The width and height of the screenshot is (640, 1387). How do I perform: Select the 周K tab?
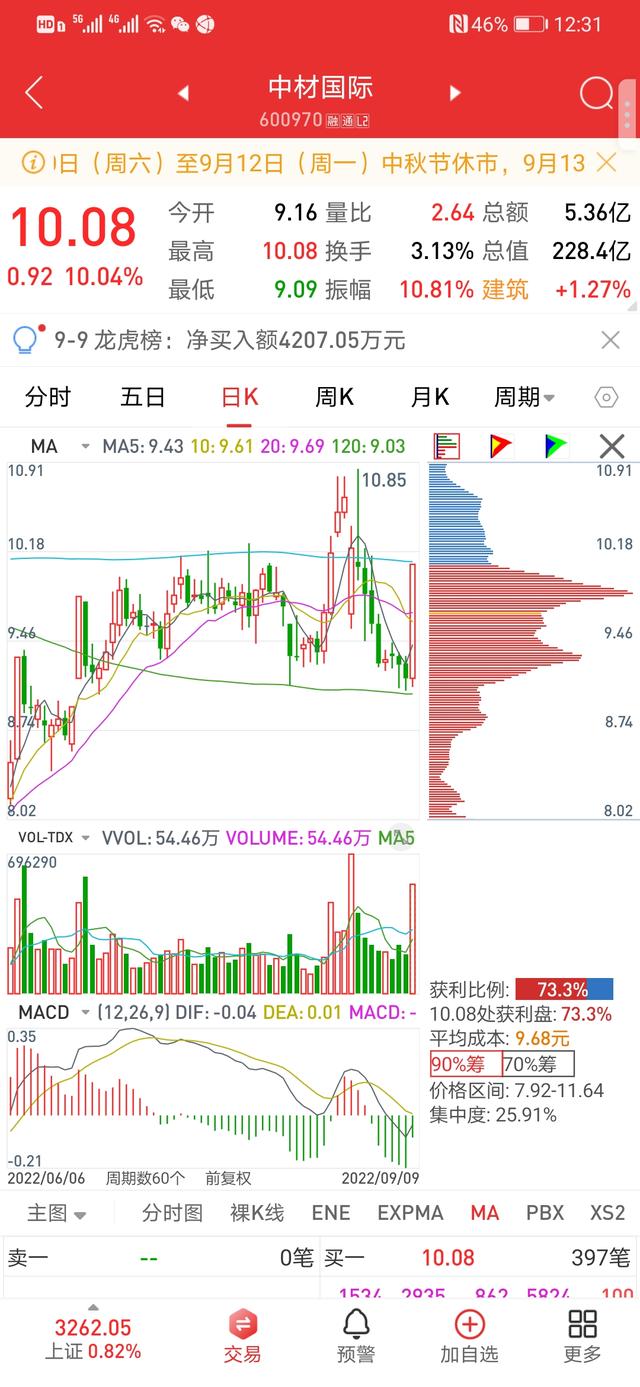pos(334,397)
